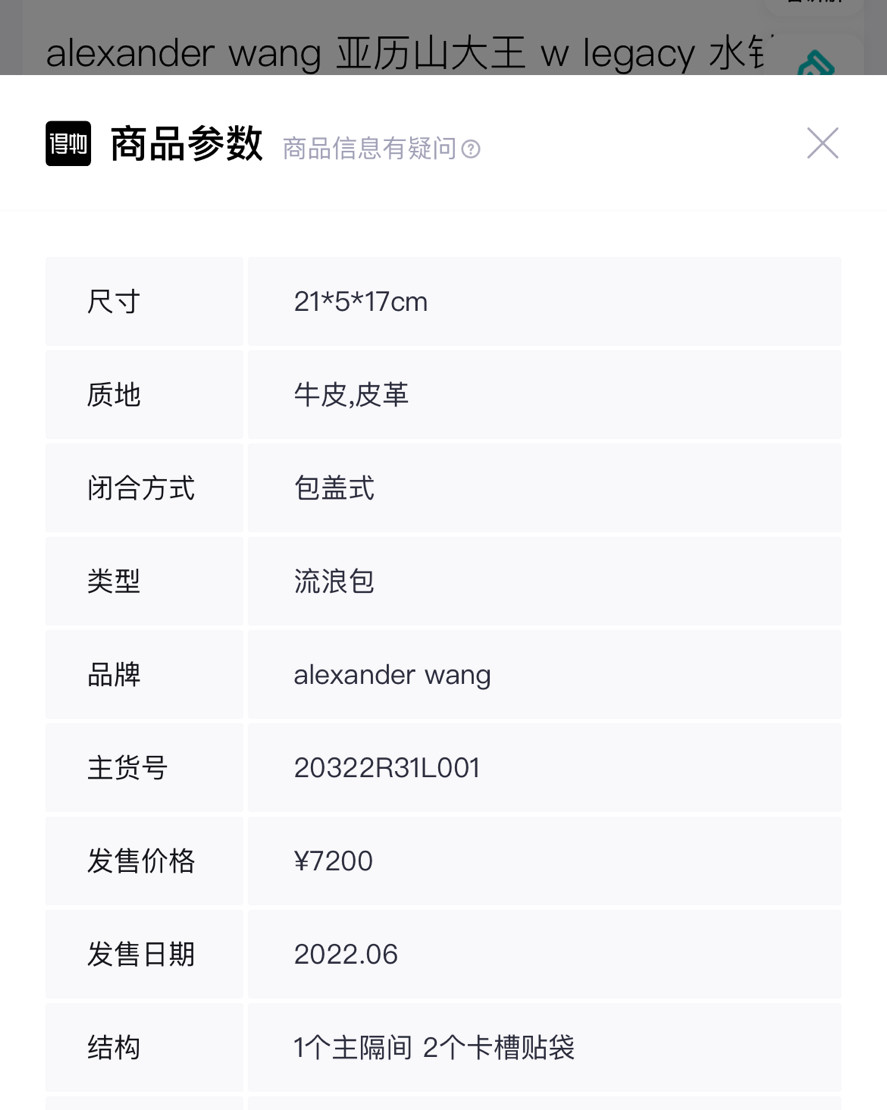Close the 商品参数 panel
The width and height of the screenshot is (887, 1110).
coord(822,143)
